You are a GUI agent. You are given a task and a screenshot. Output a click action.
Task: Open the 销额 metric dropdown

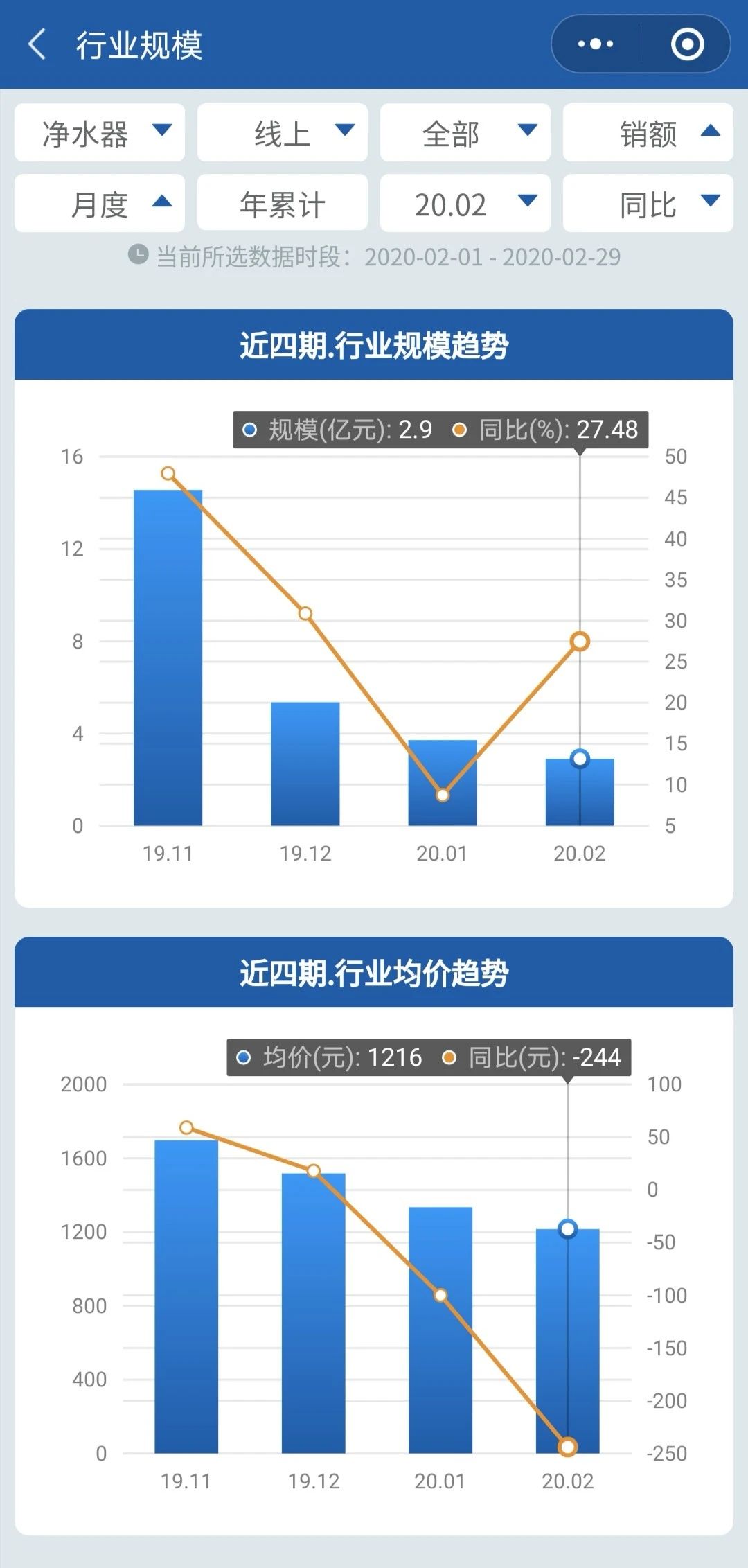(648, 133)
